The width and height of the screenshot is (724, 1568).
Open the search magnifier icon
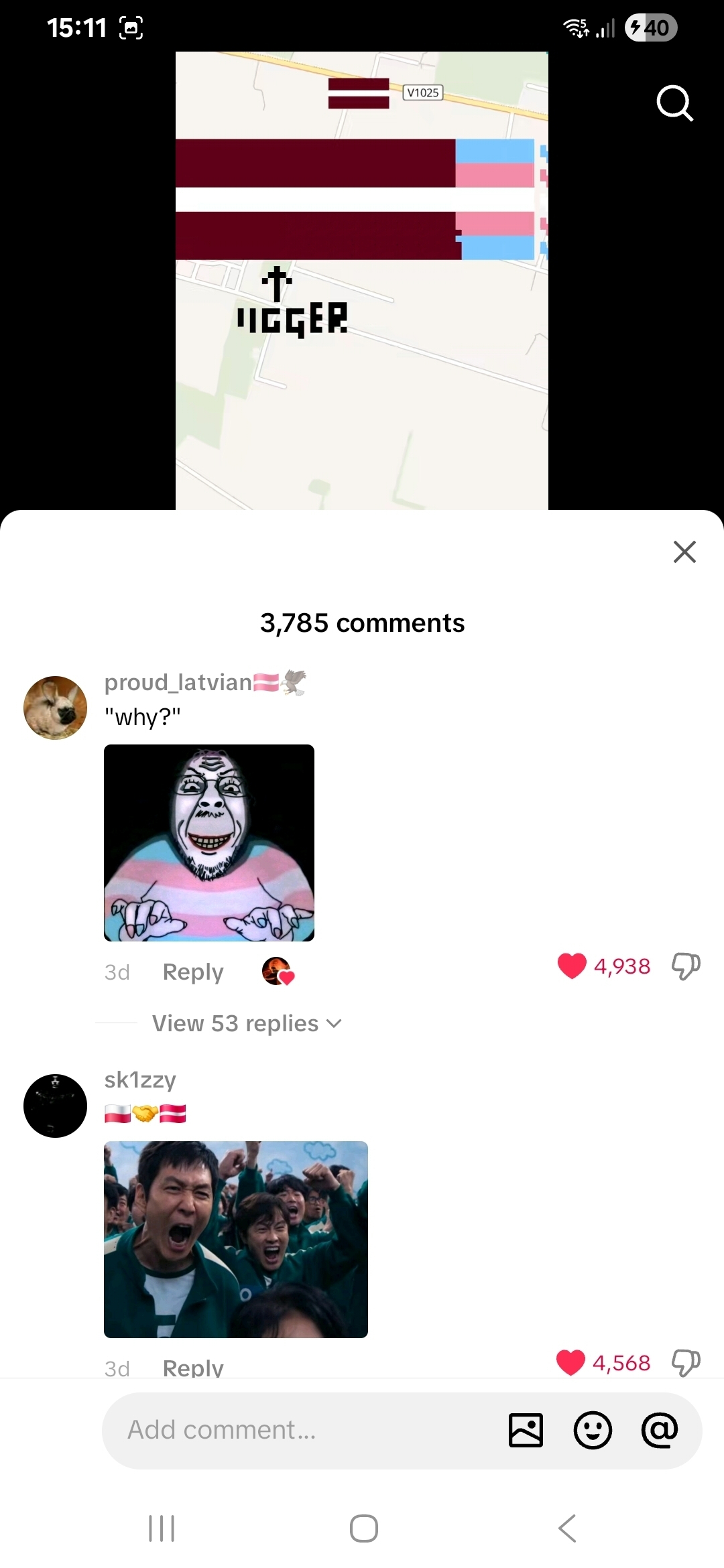[674, 103]
